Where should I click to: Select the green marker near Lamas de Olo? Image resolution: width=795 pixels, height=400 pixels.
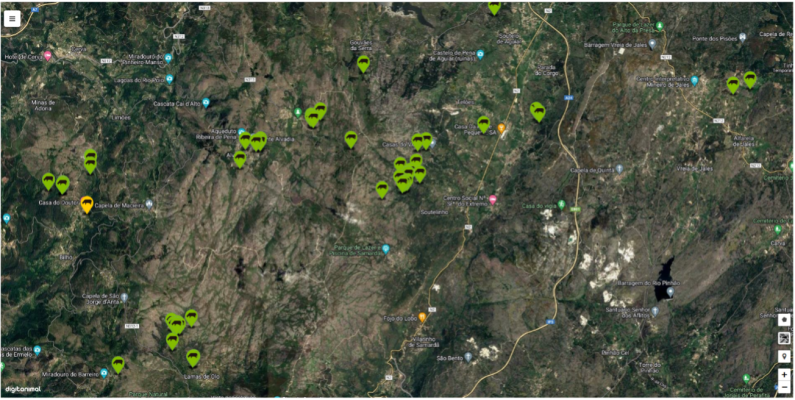[x=193, y=357]
